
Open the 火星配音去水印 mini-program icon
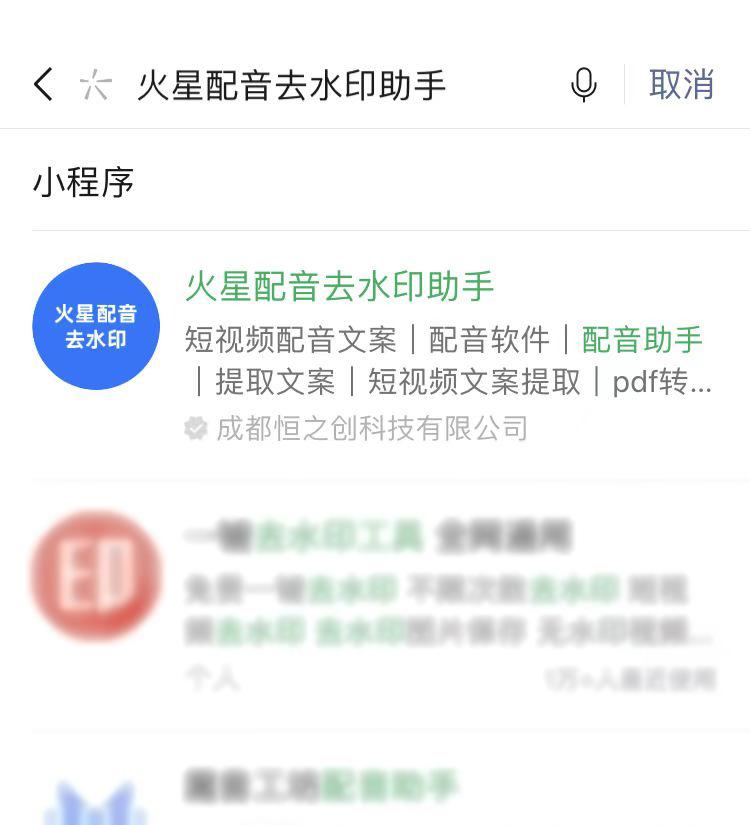point(96,325)
